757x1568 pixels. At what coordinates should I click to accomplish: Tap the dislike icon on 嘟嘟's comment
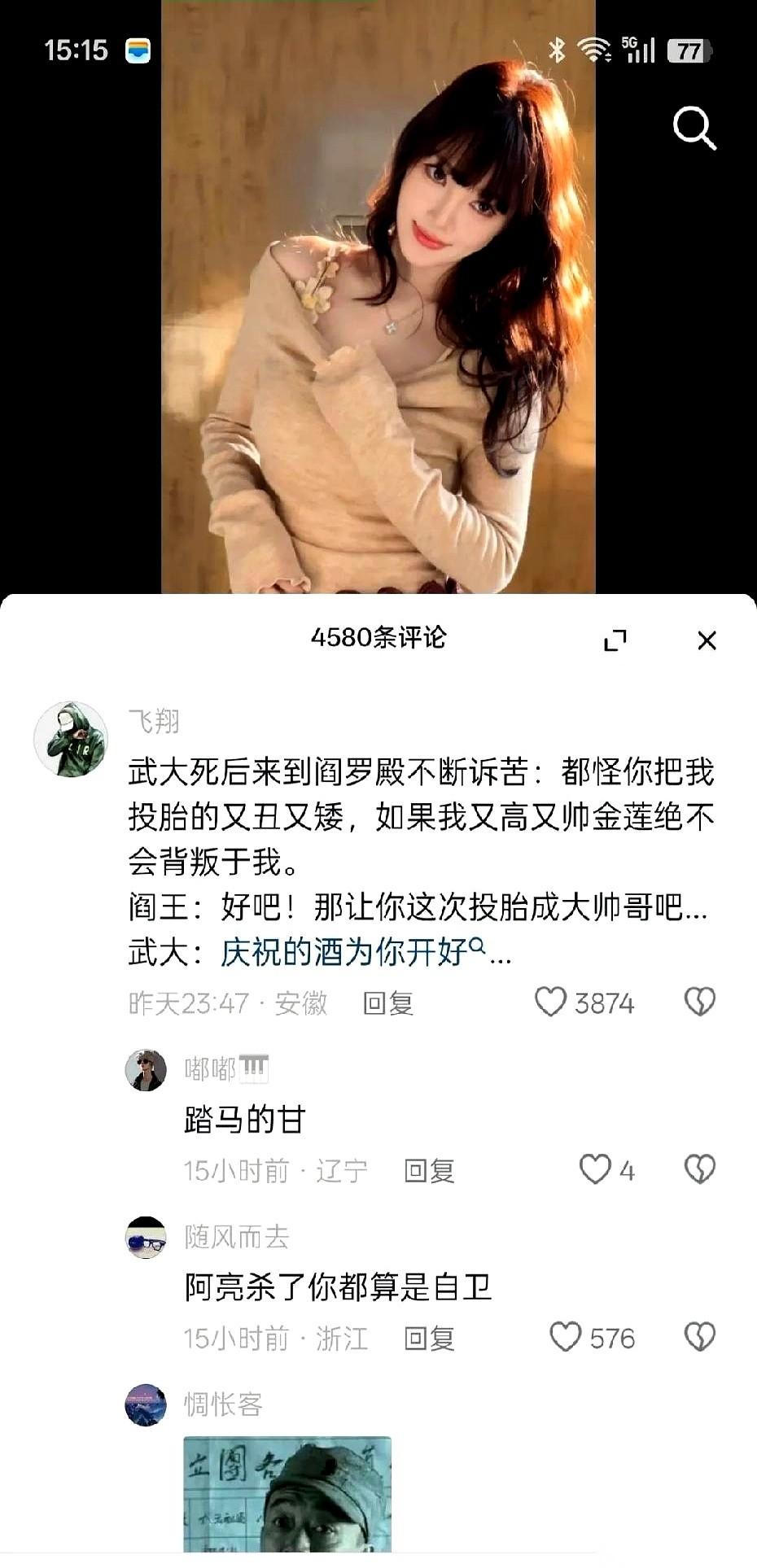(698, 1169)
